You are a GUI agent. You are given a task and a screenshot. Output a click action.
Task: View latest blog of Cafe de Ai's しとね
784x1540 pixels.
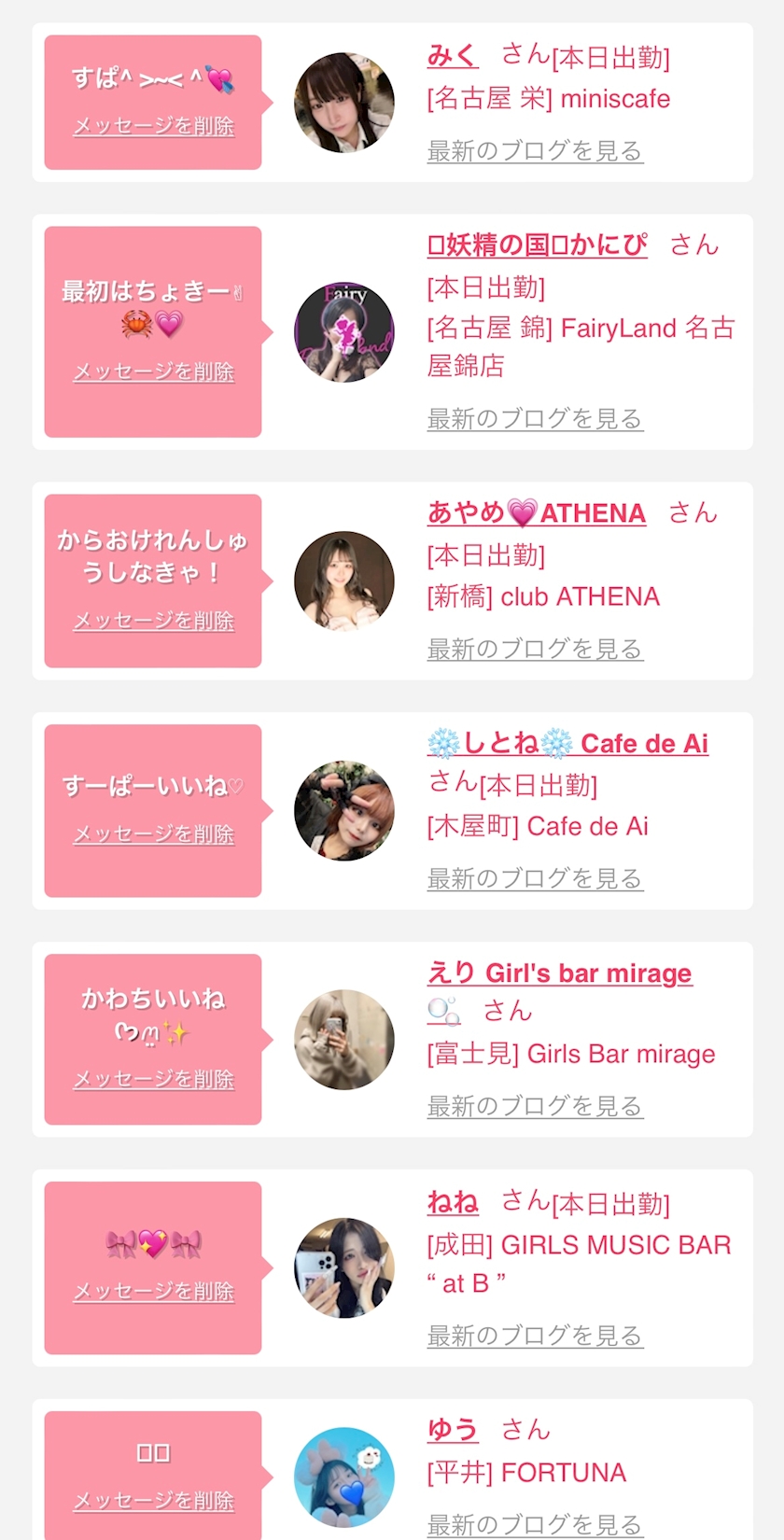click(535, 878)
